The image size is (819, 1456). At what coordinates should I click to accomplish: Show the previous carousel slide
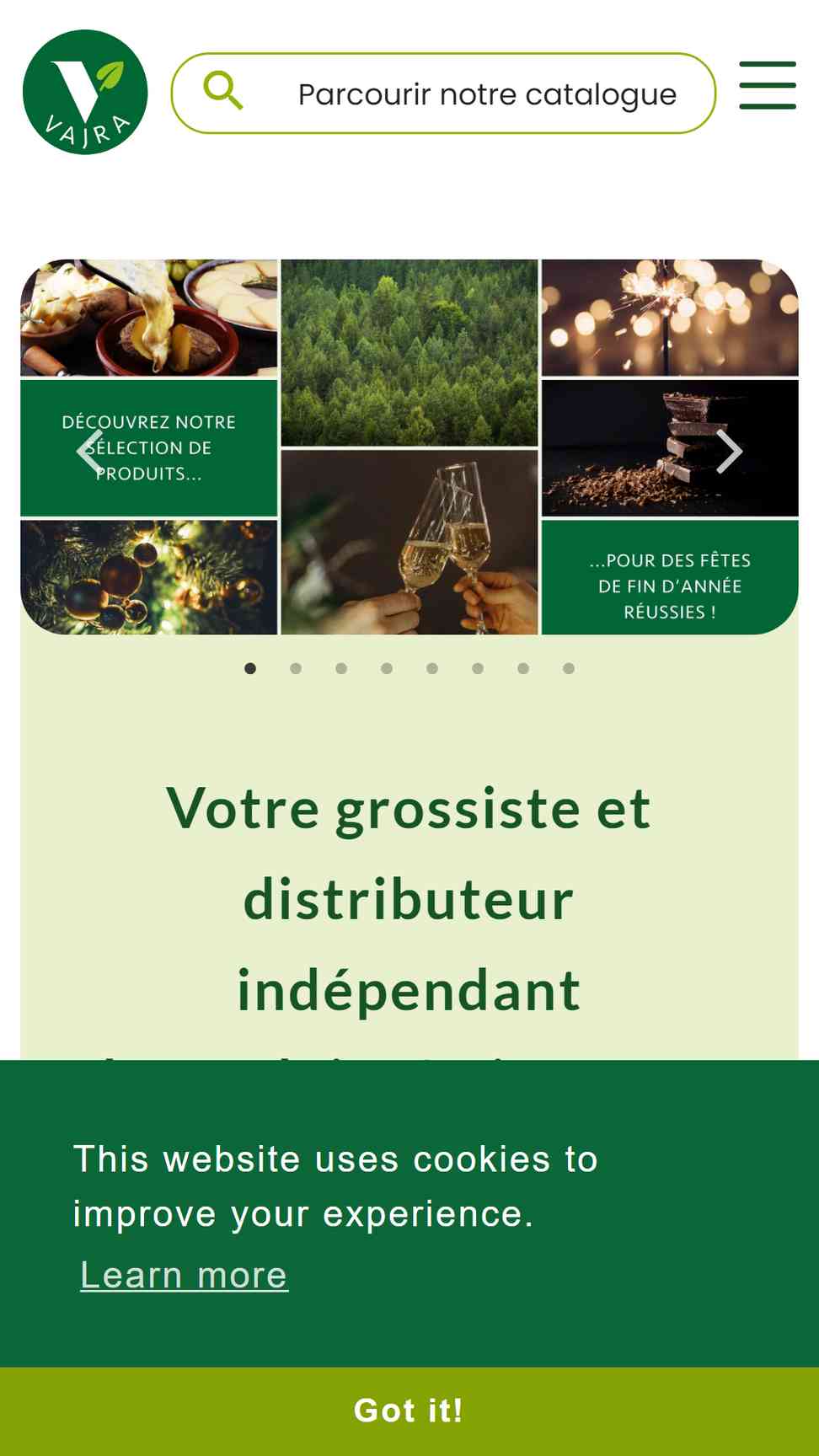pyautogui.click(x=89, y=452)
